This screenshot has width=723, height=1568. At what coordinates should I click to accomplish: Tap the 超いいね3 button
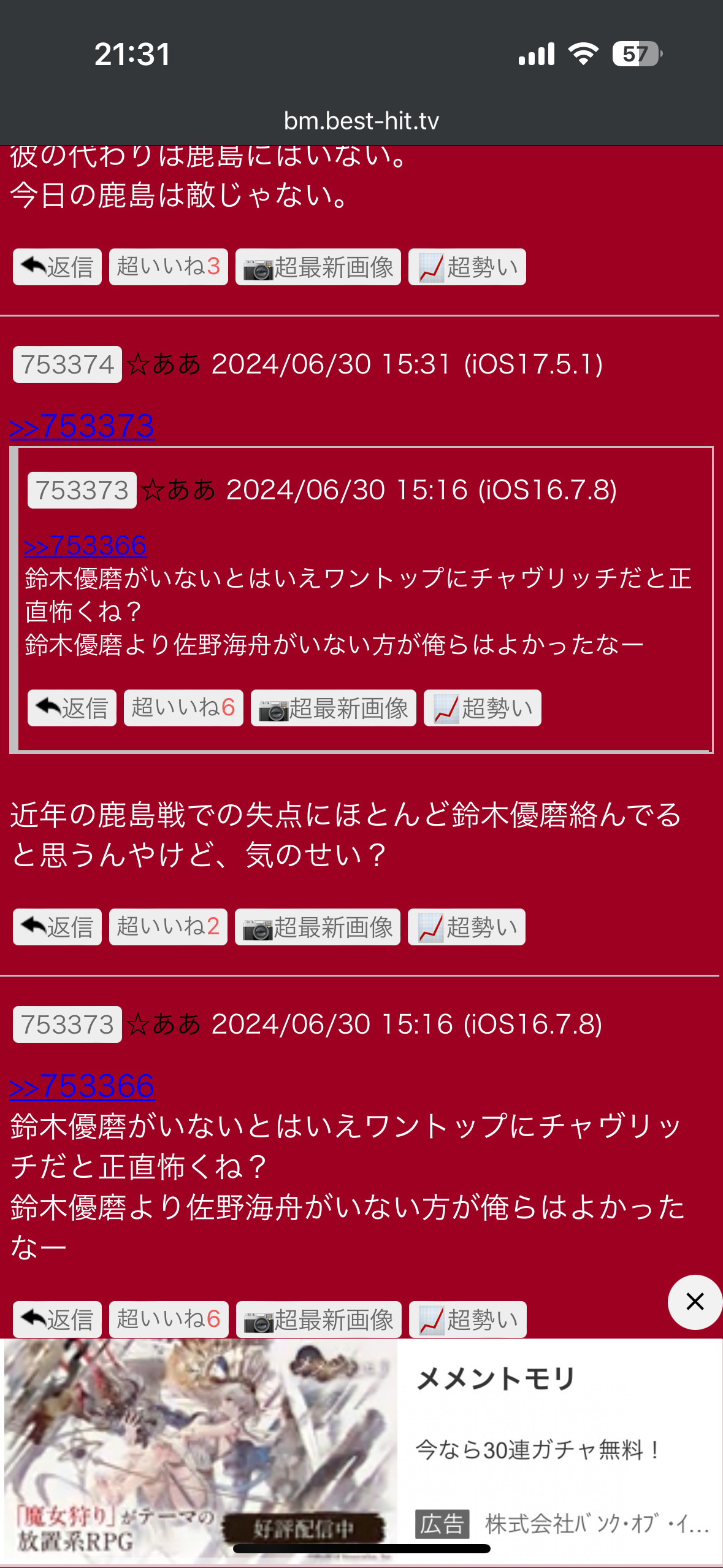[169, 267]
